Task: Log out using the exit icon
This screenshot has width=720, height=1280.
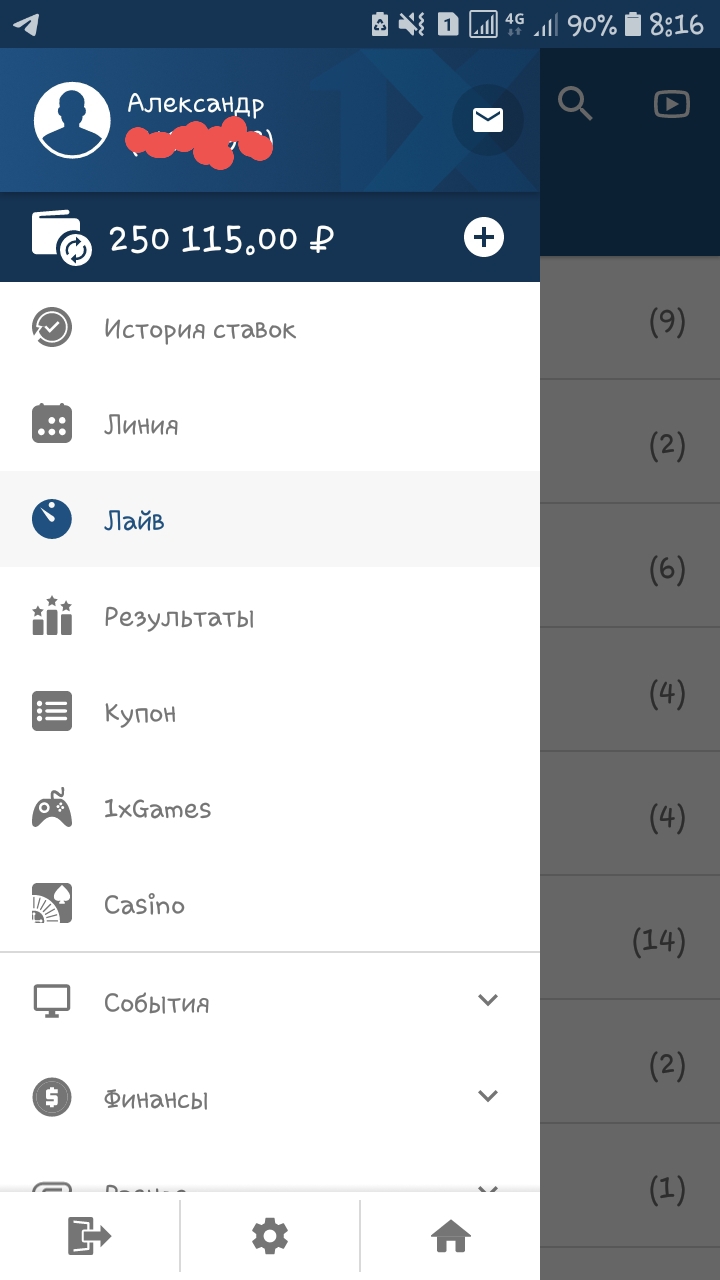Action: click(89, 1237)
